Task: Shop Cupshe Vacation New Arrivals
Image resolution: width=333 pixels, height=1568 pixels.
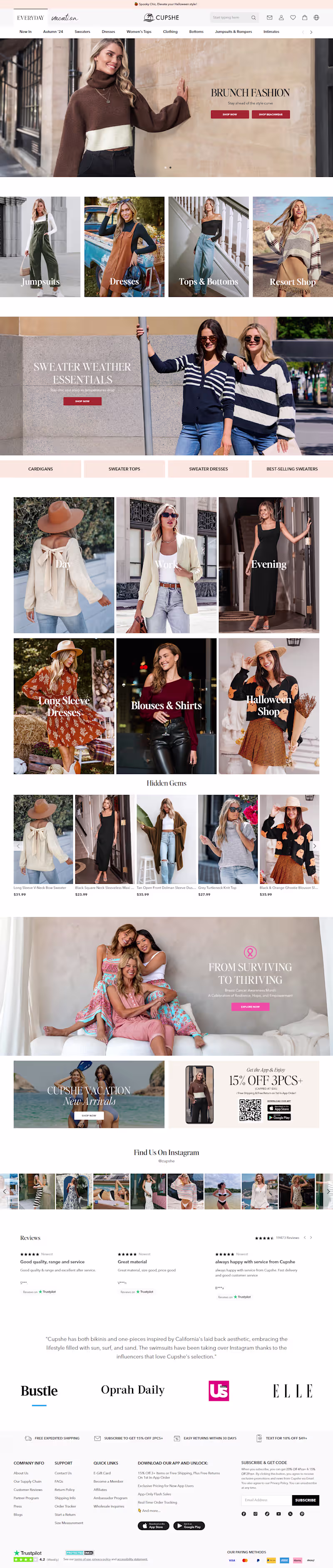Action: (x=89, y=1116)
